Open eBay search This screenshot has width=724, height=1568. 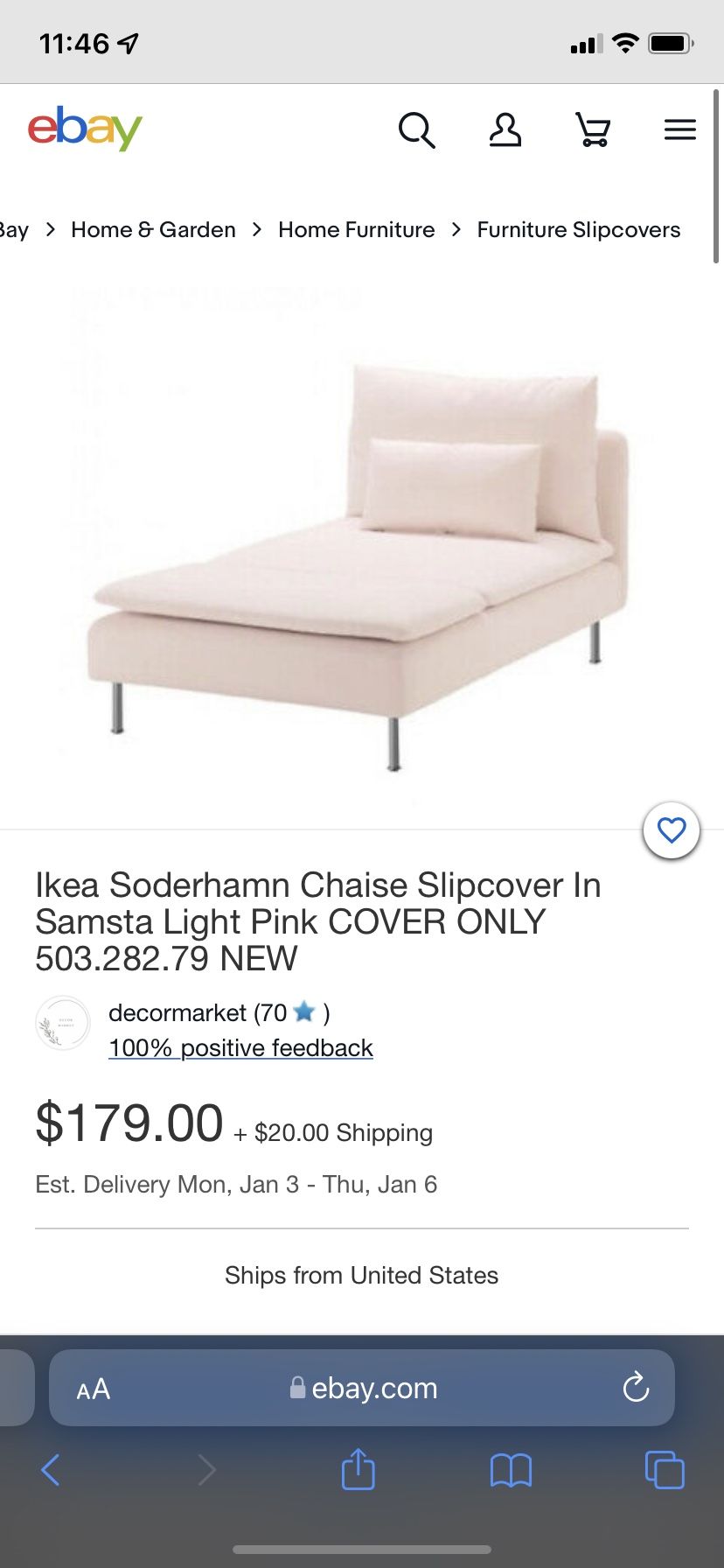[x=417, y=129]
